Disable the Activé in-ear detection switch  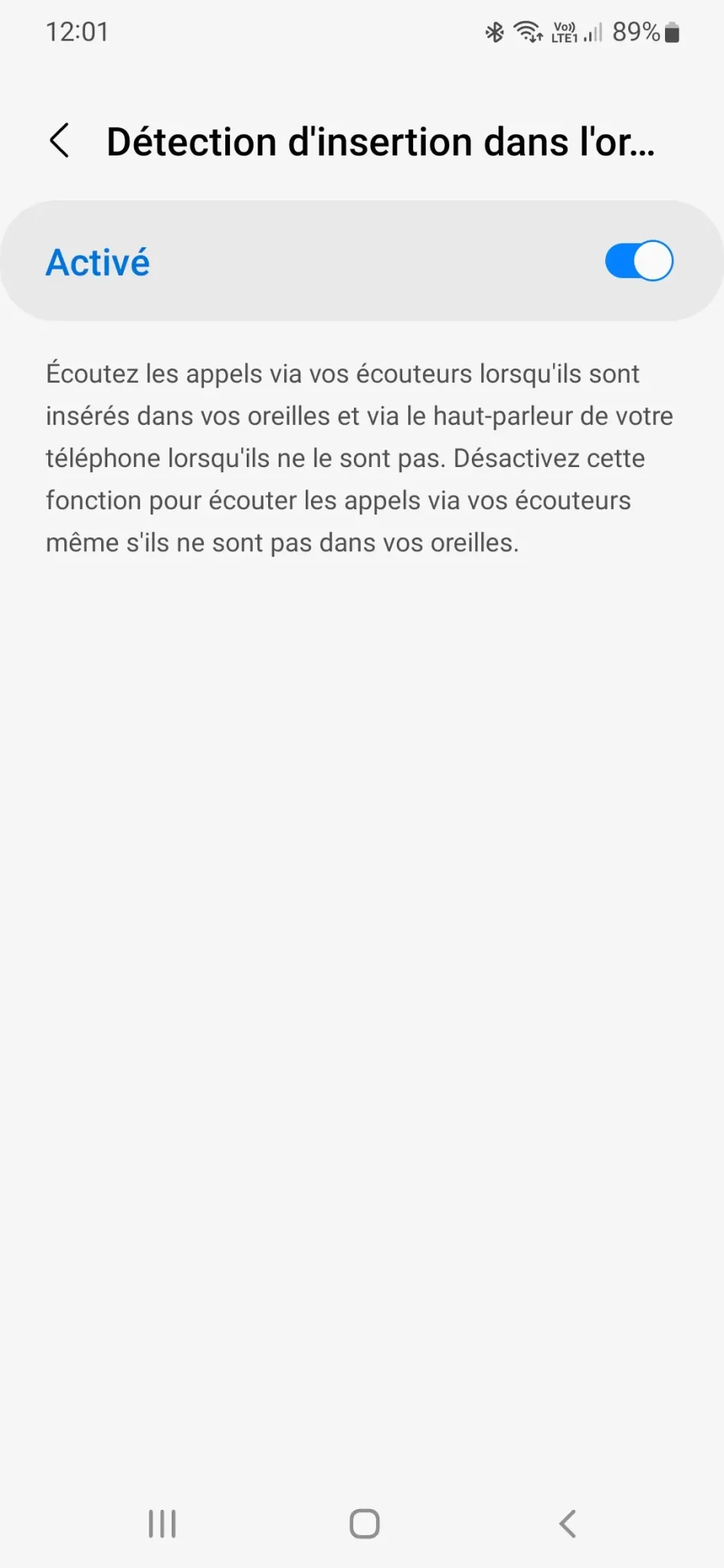638,262
